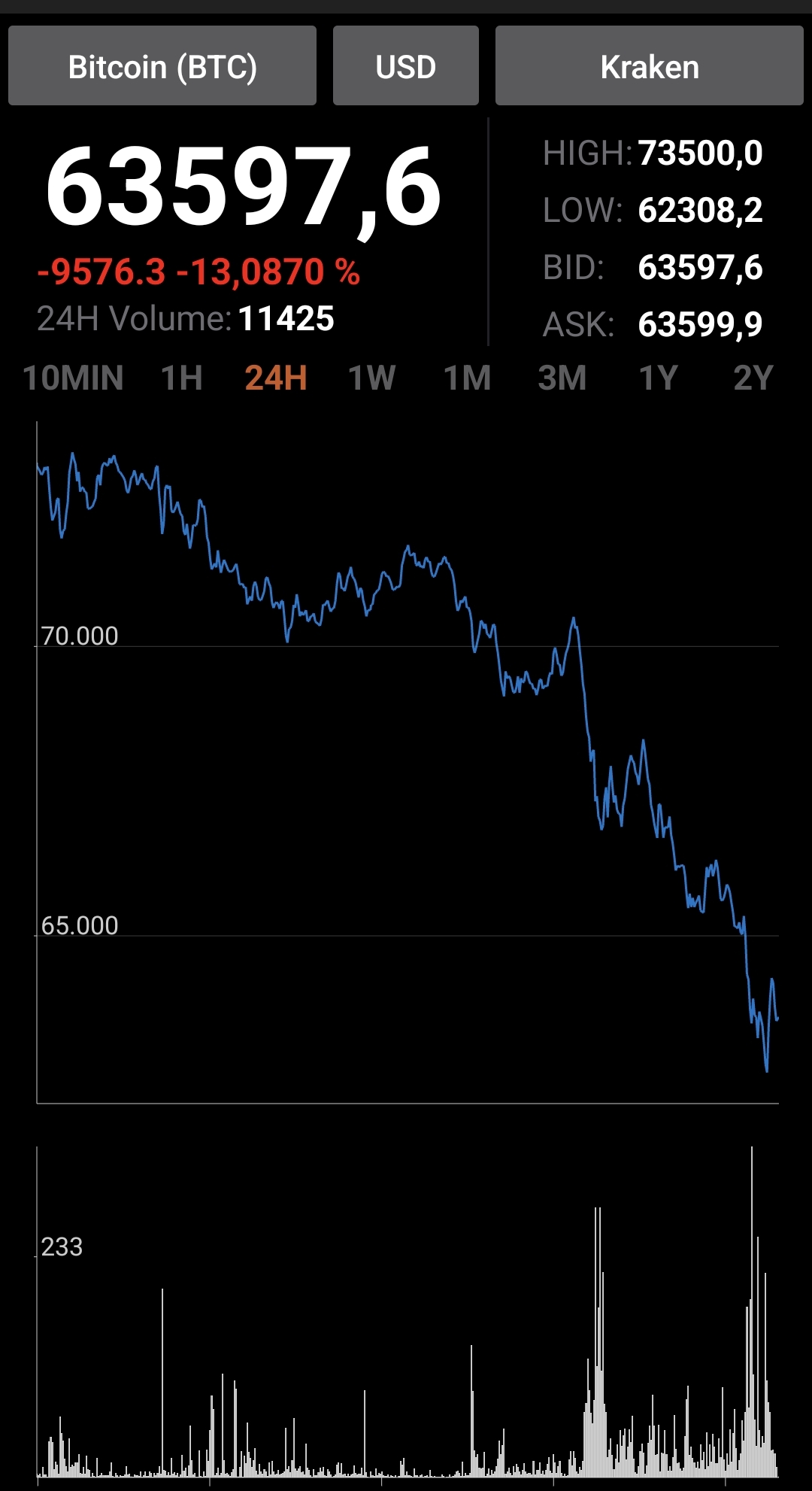812x1491 pixels.
Task: Switch to the 1M chart view
Action: tap(467, 378)
